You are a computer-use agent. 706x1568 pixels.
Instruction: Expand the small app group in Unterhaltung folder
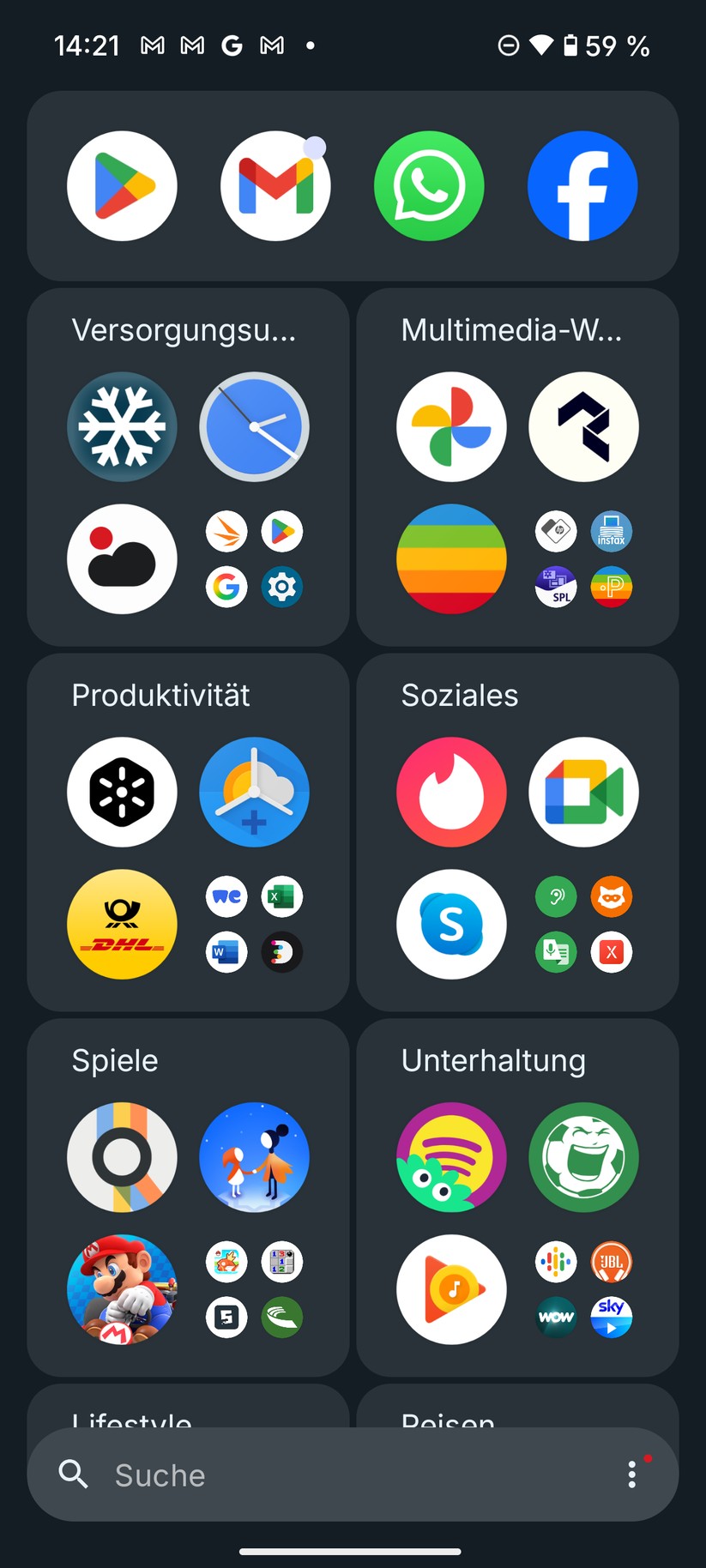pos(583,1289)
